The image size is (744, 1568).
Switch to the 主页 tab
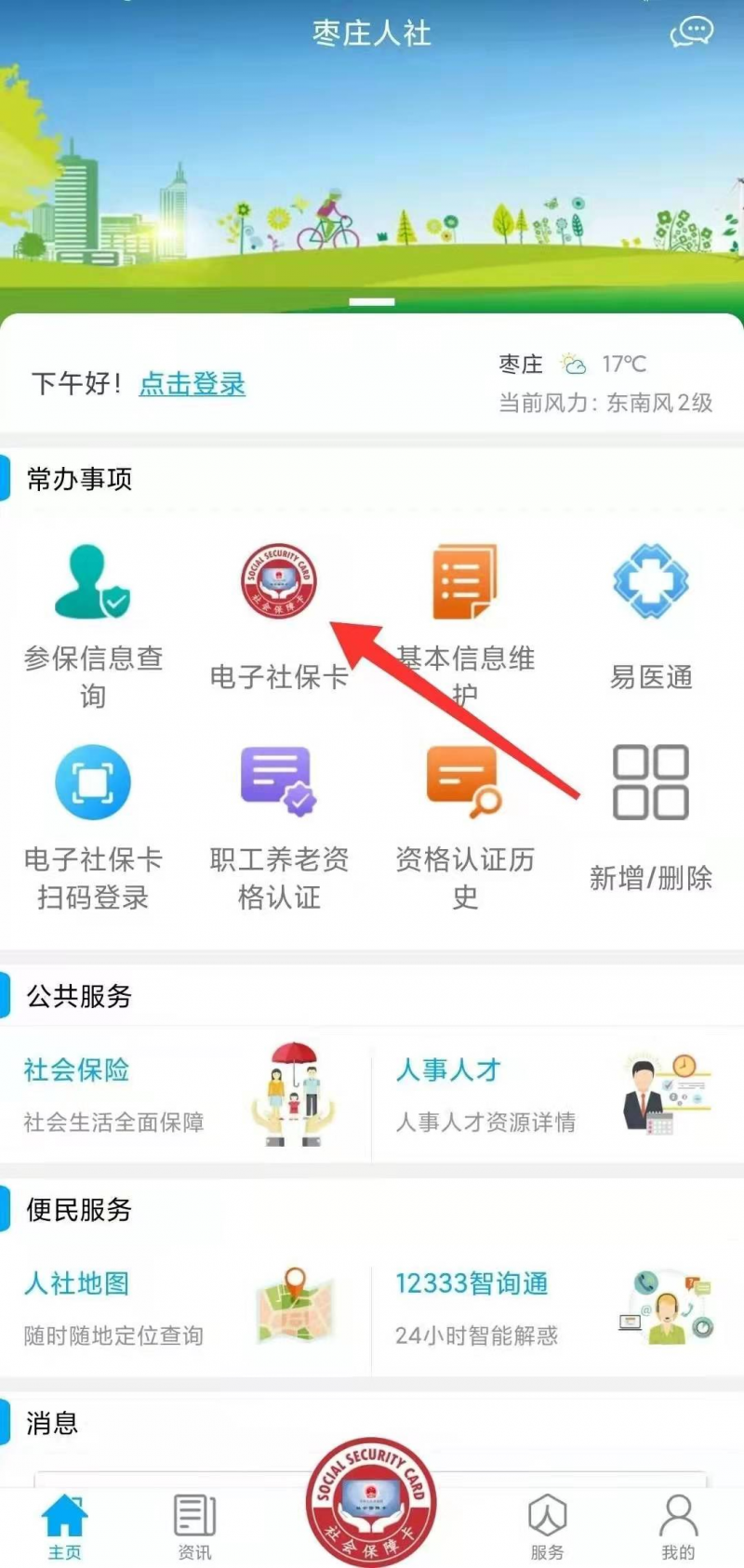65,1526
